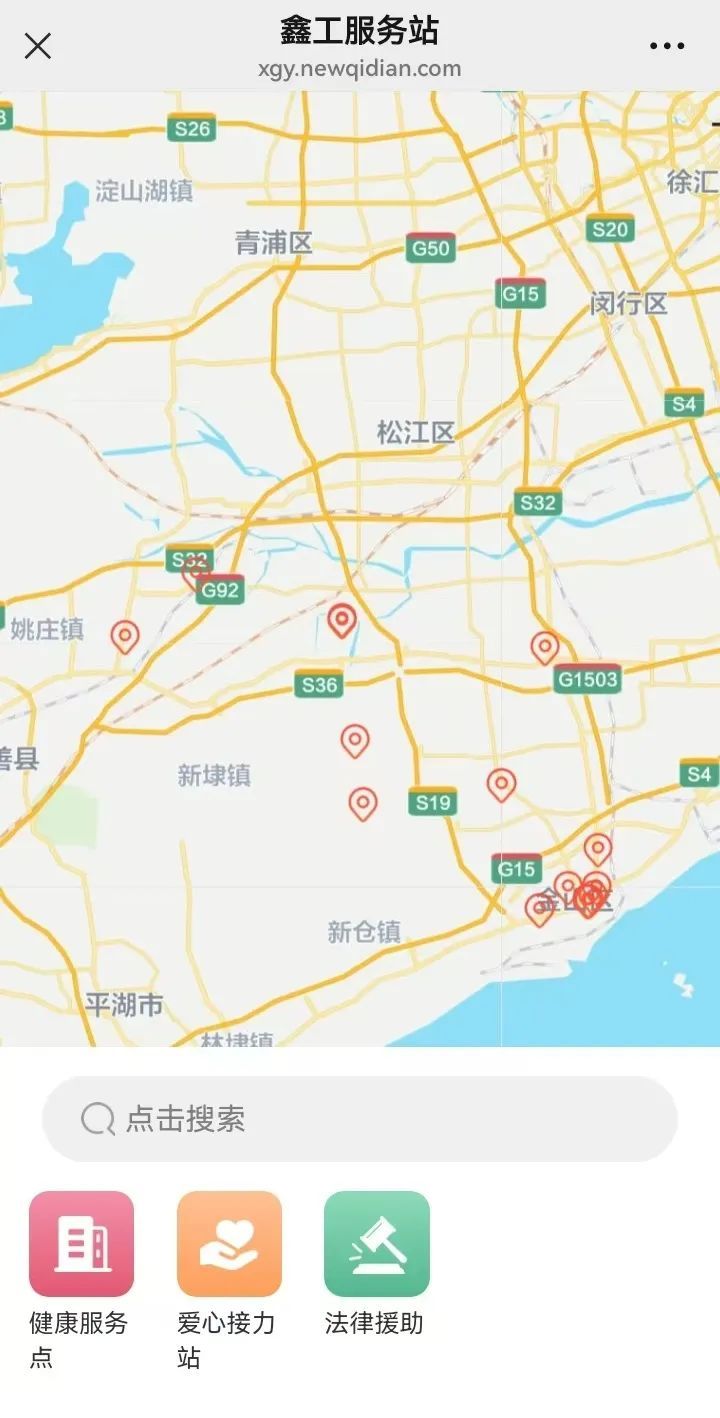Image resolution: width=720 pixels, height=1418 pixels.
Task: Open 法律援助 category
Action: (x=377, y=1244)
